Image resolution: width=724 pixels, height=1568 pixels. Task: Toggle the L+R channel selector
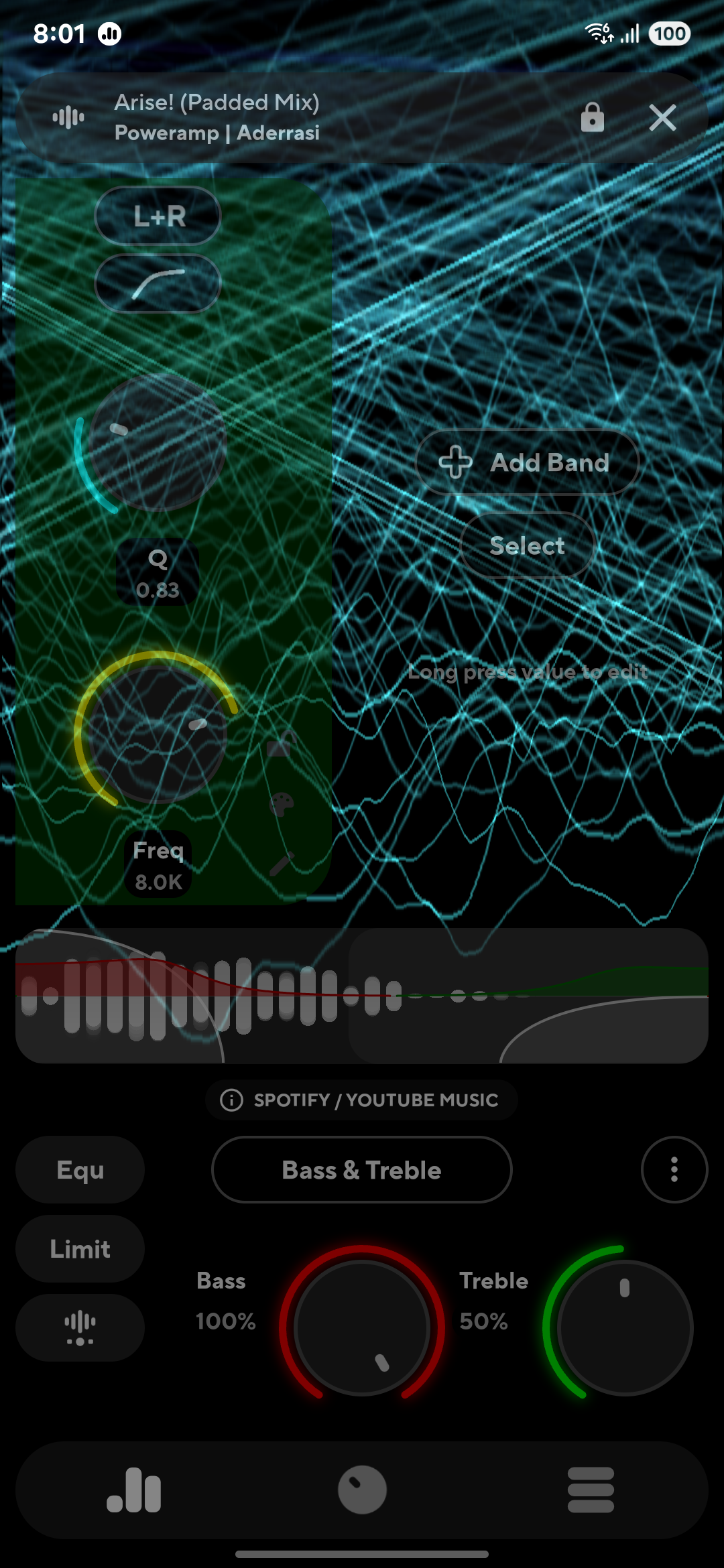click(x=157, y=216)
